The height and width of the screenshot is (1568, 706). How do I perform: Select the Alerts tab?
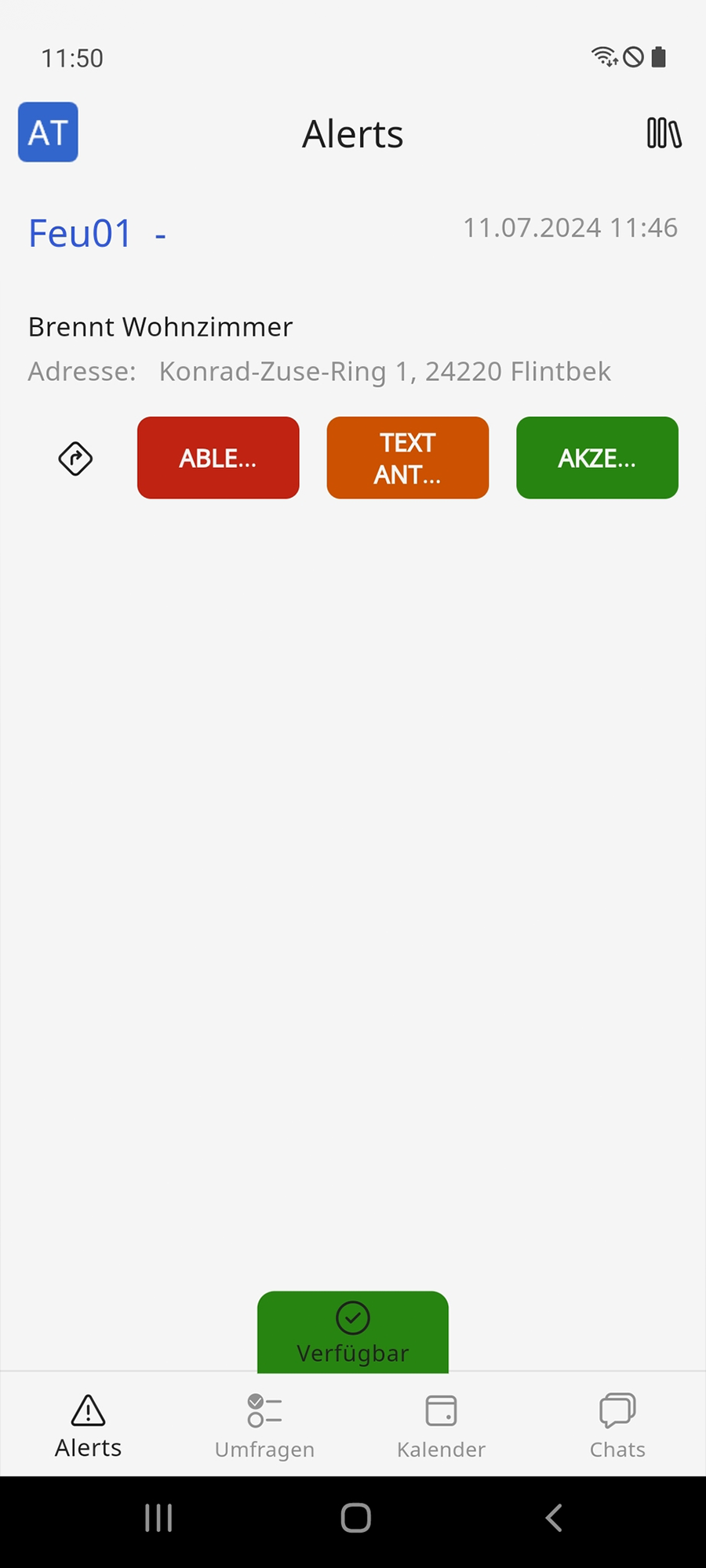tap(88, 1425)
